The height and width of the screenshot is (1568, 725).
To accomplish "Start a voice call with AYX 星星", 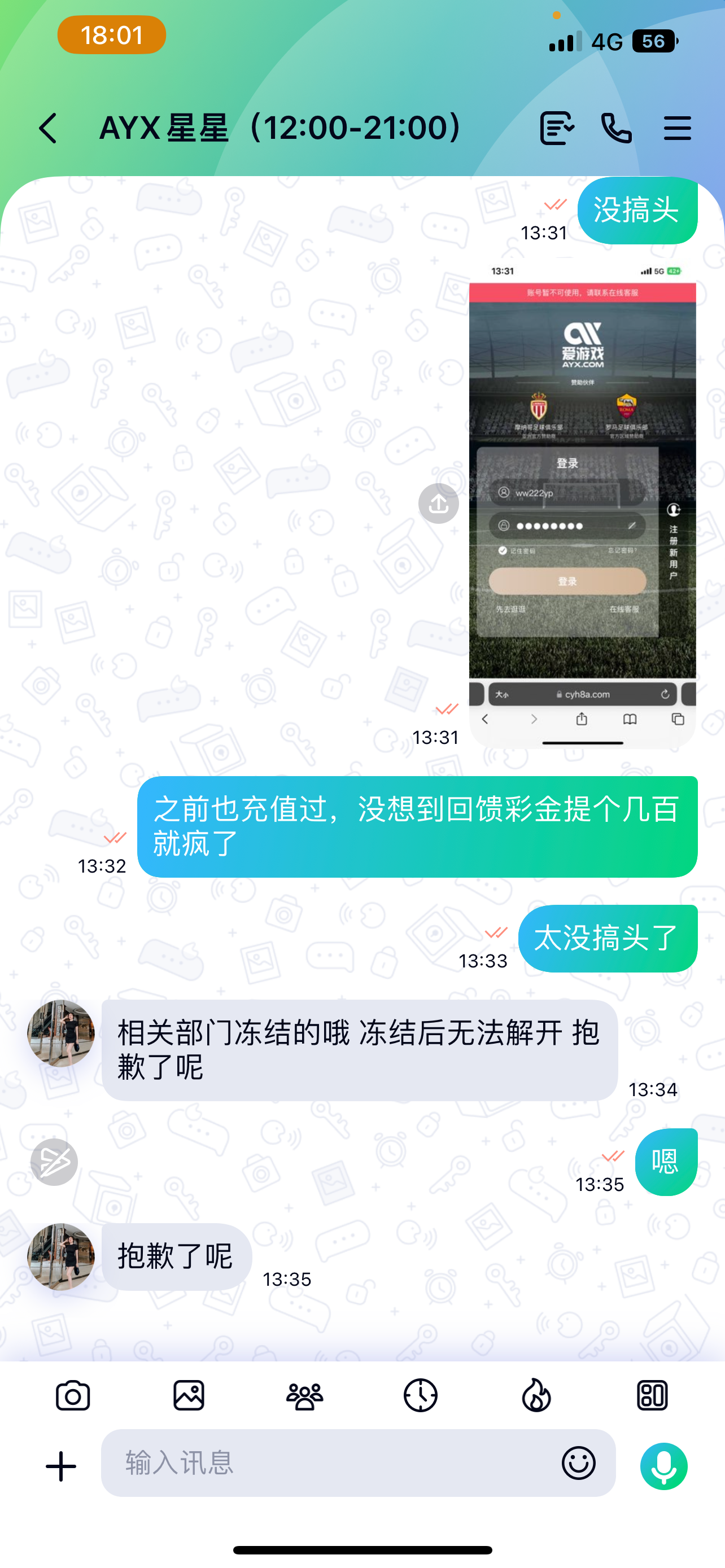I will point(616,129).
